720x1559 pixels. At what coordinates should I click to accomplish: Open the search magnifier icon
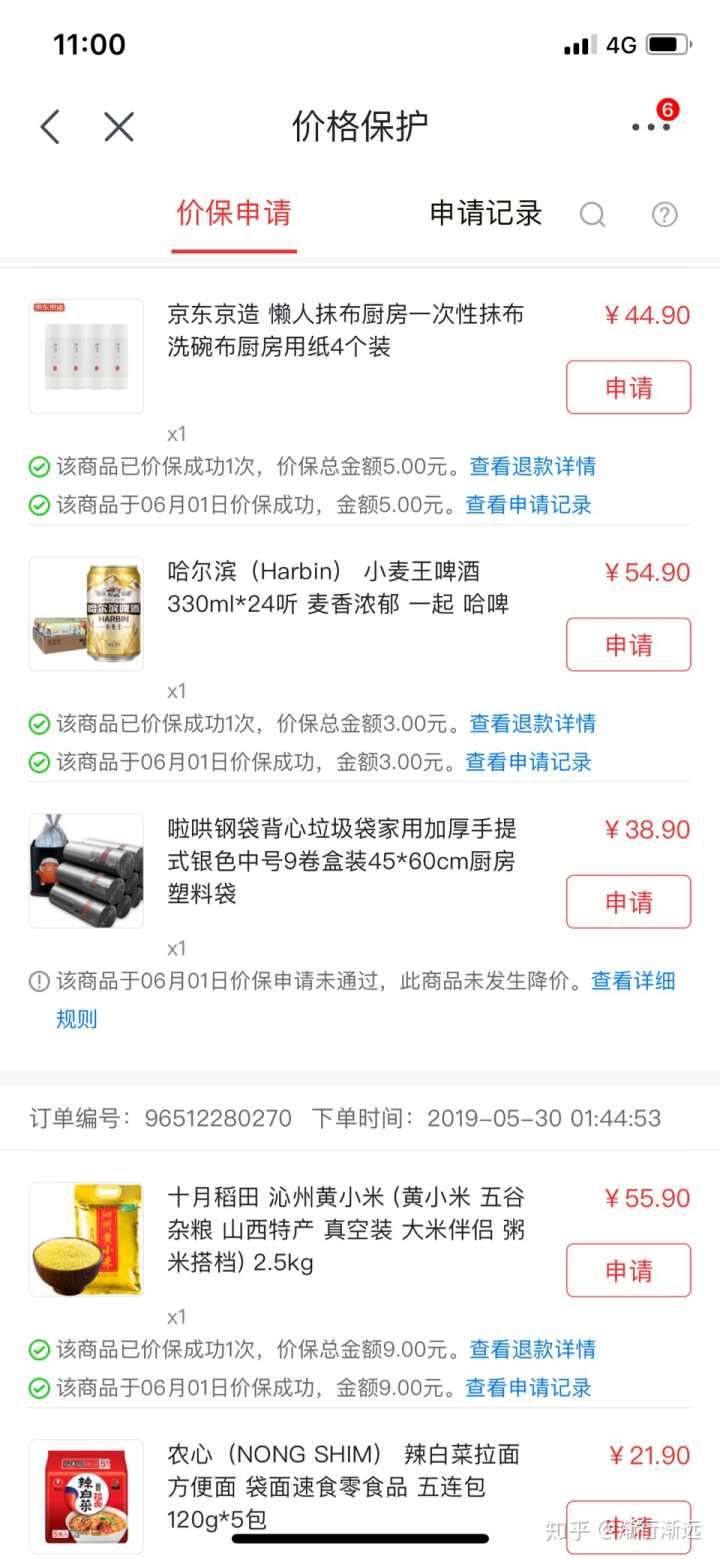593,214
